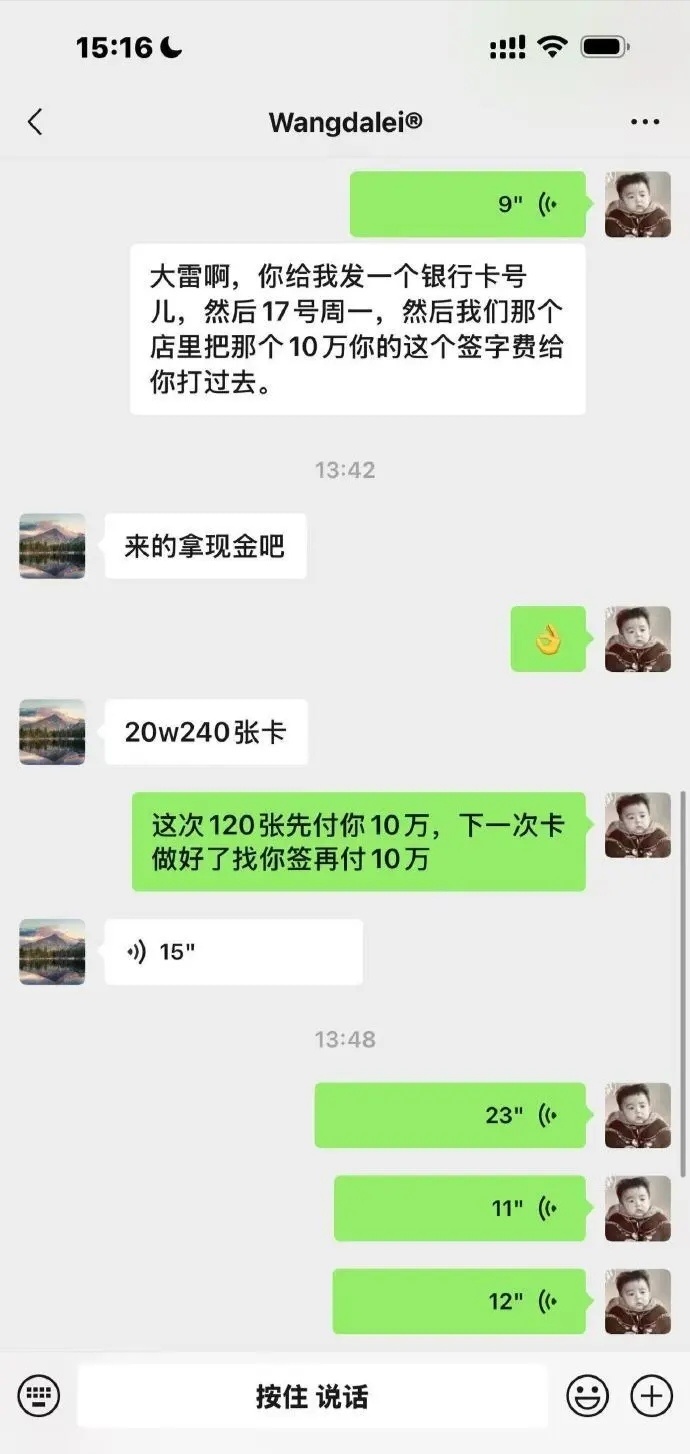Viewport: 690px width, 1454px height.
Task: Open the emoji sticker panel
Action: [588, 1395]
